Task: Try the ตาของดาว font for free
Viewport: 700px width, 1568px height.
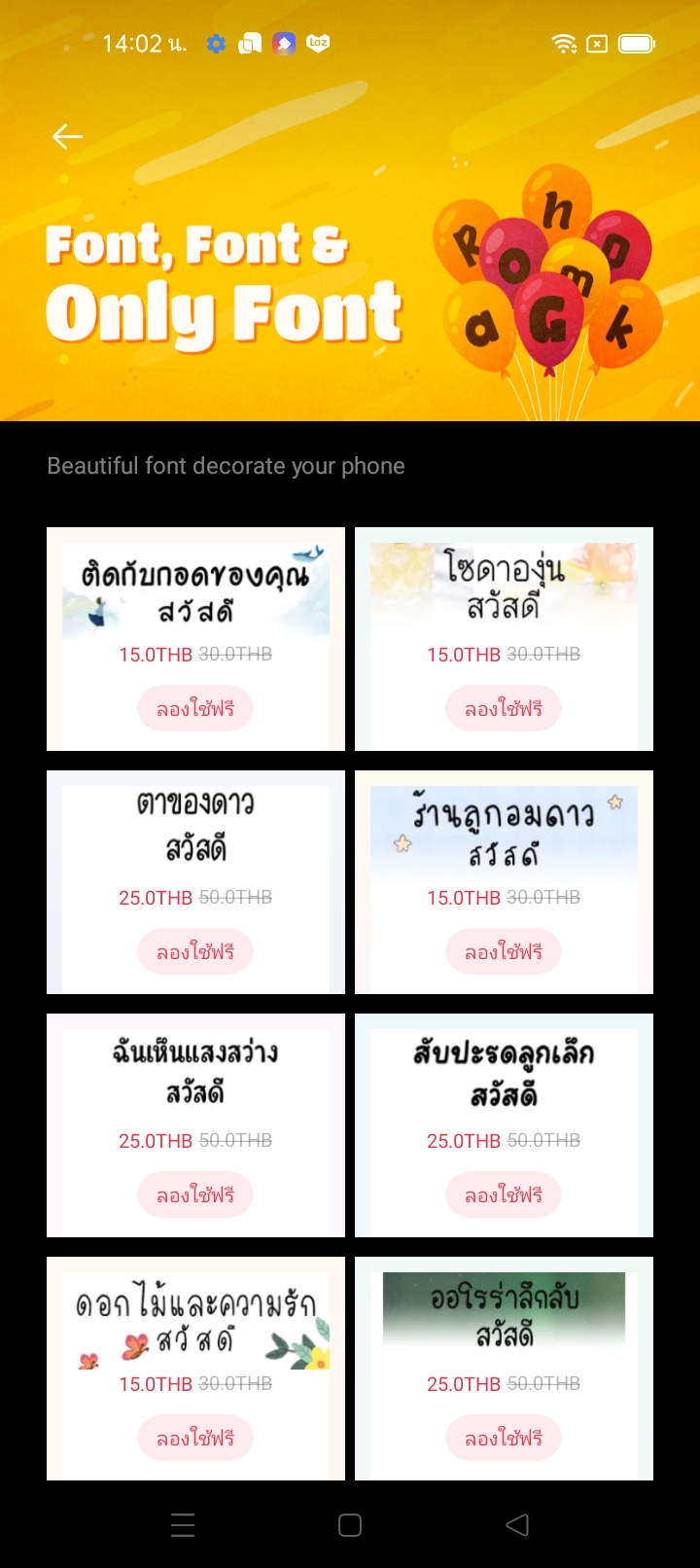Action: click(x=195, y=952)
